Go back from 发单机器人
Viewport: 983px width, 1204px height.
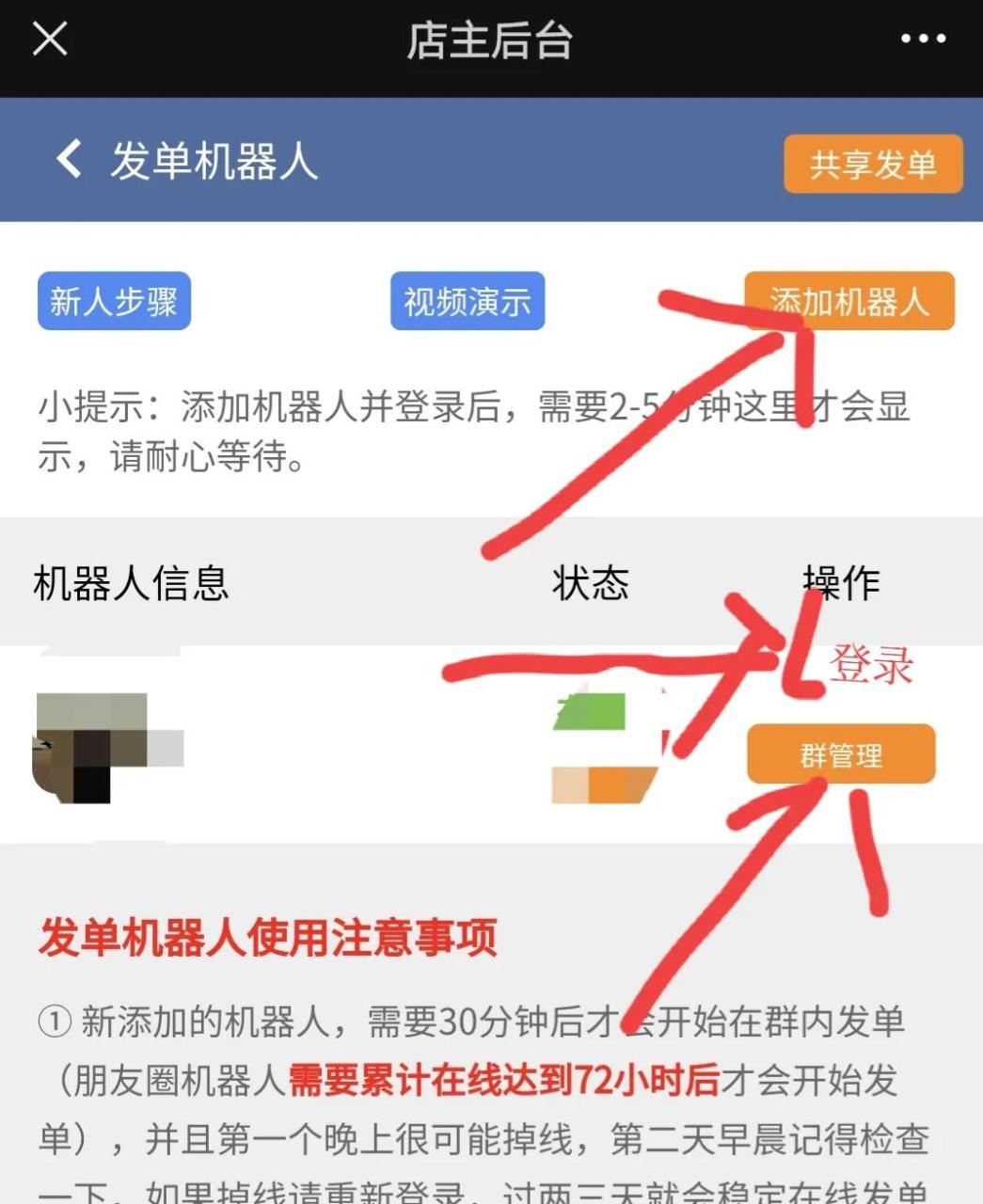(69, 159)
